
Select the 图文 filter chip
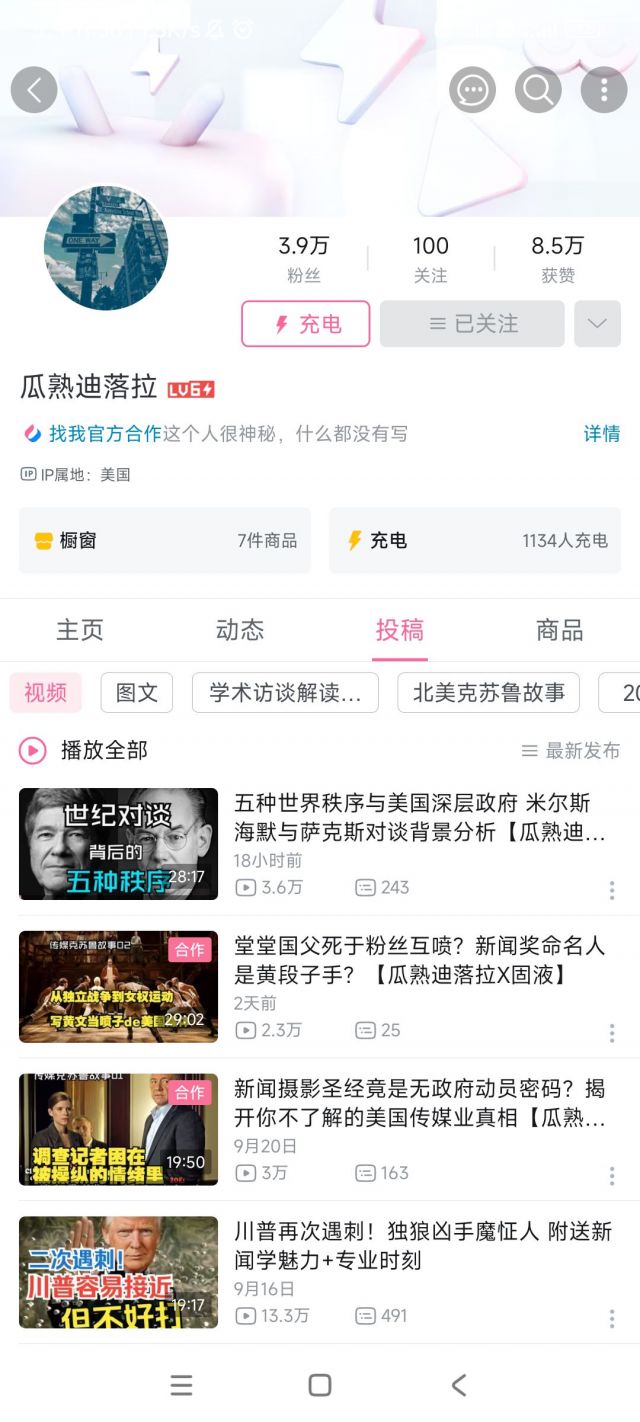pos(137,693)
